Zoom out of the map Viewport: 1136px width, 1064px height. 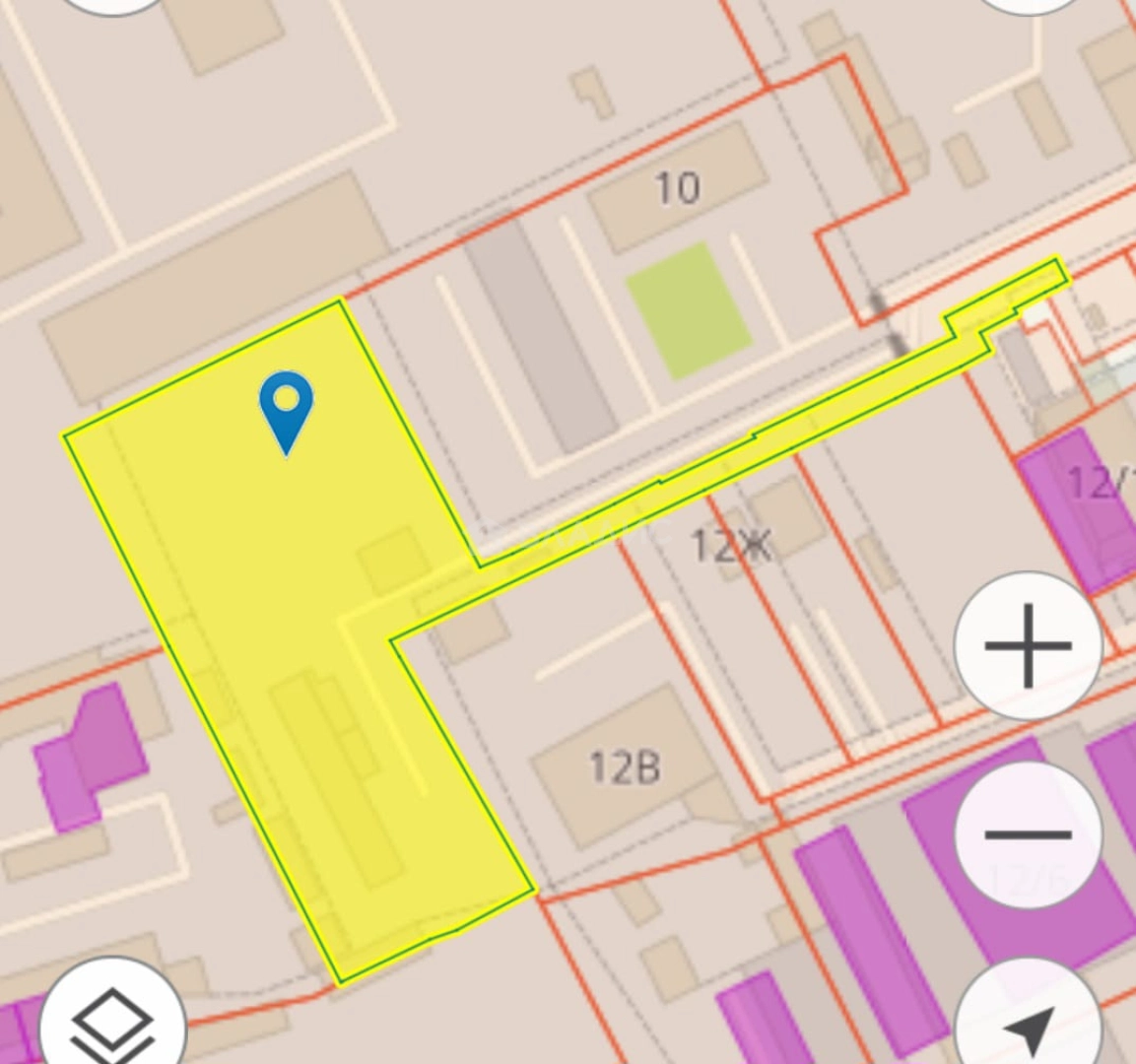click(x=1028, y=834)
